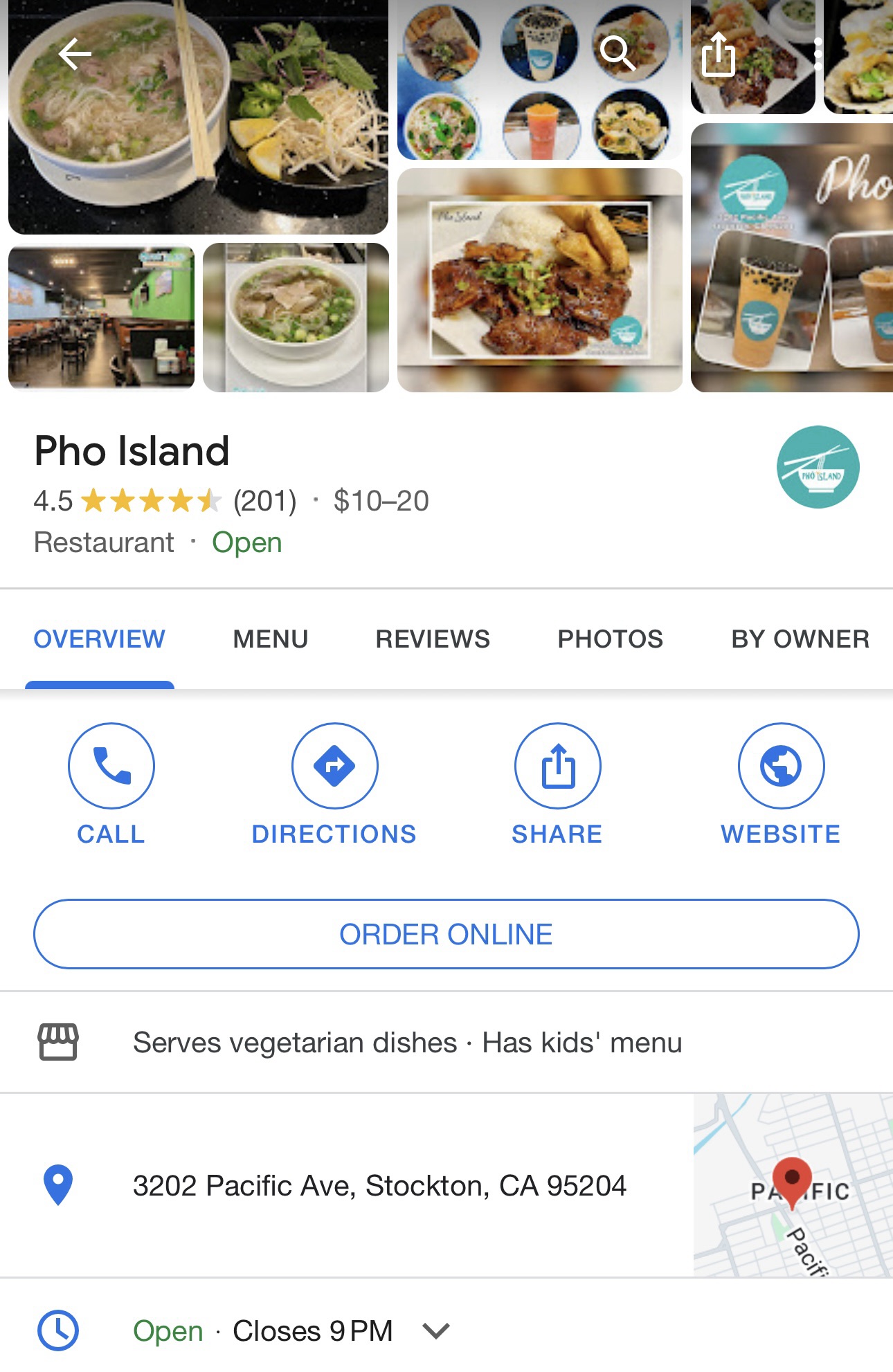The height and width of the screenshot is (1372, 893).
Task: Call Pho Island restaurant
Action: [111, 766]
